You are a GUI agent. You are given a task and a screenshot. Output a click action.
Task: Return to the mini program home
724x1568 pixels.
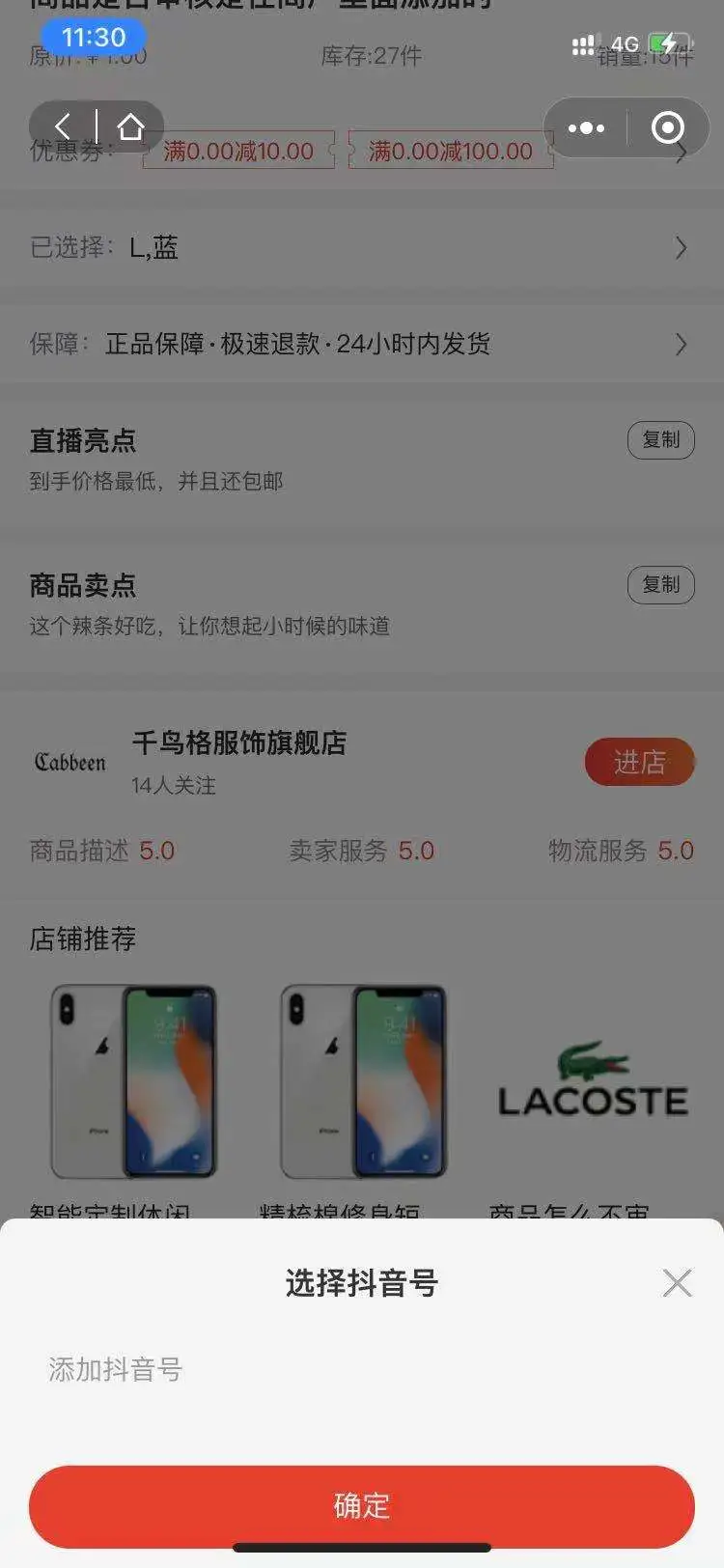point(130,126)
